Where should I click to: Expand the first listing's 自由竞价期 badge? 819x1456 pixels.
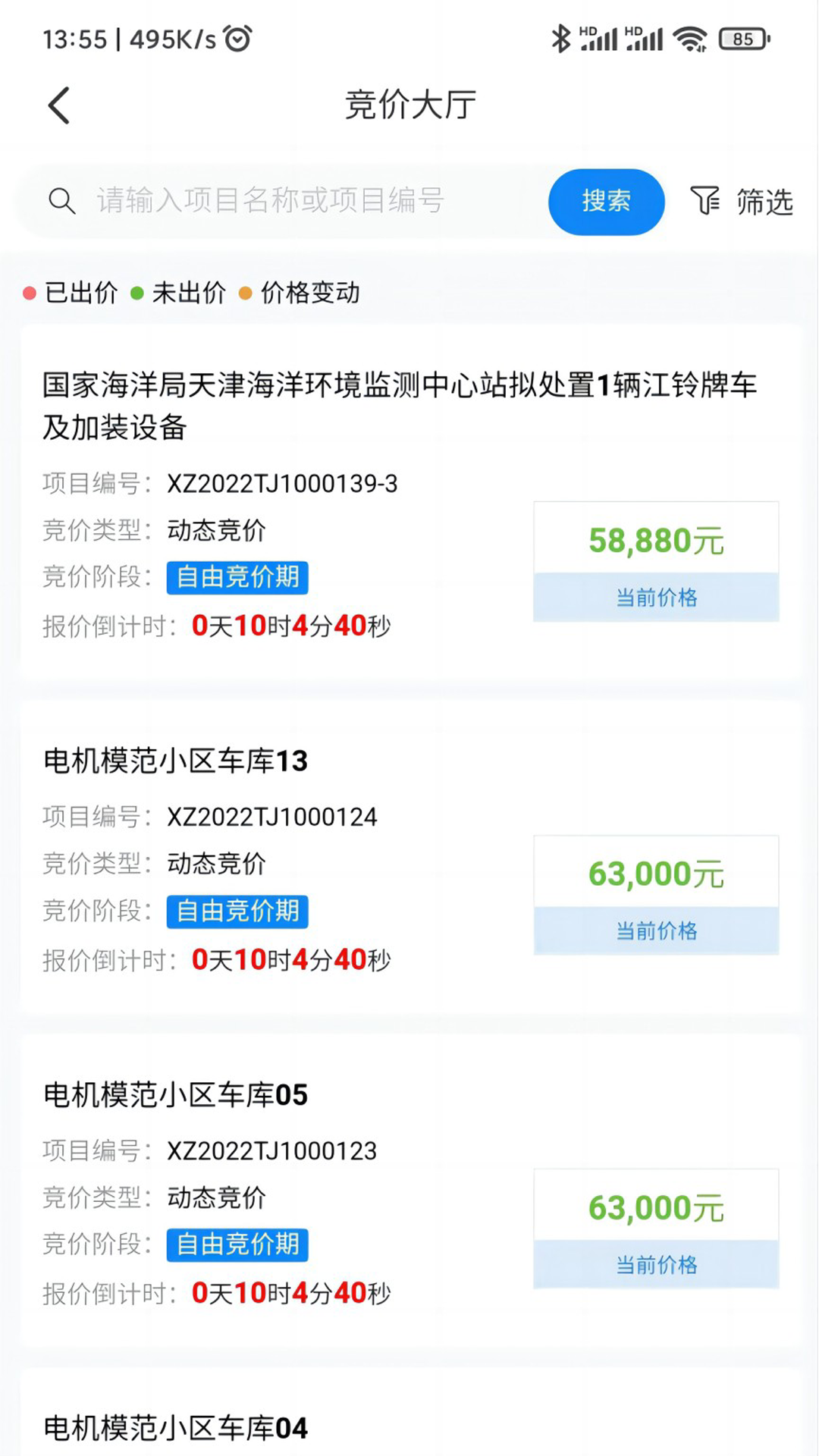237,577
